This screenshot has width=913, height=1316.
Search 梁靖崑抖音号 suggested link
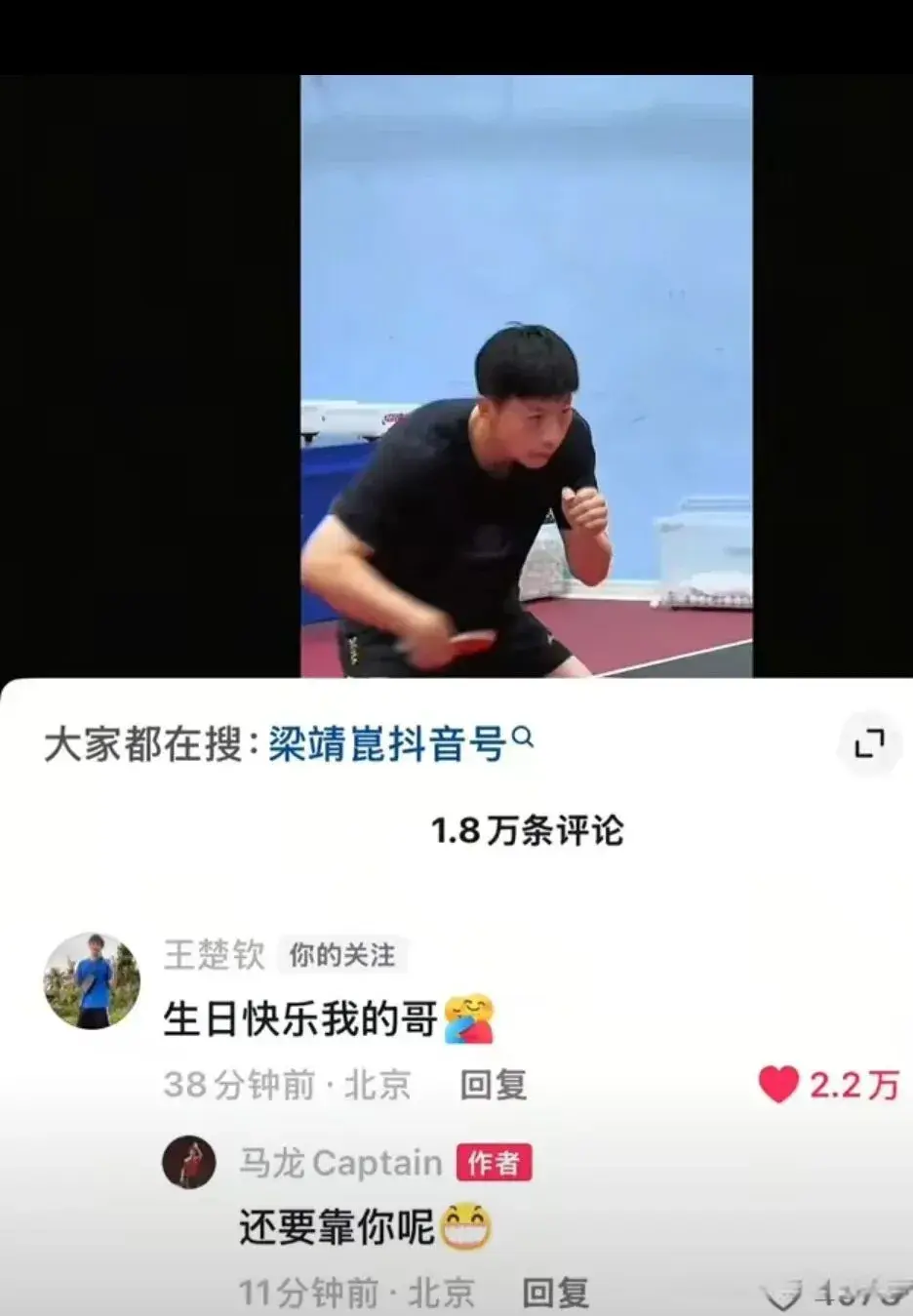coord(400,743)
